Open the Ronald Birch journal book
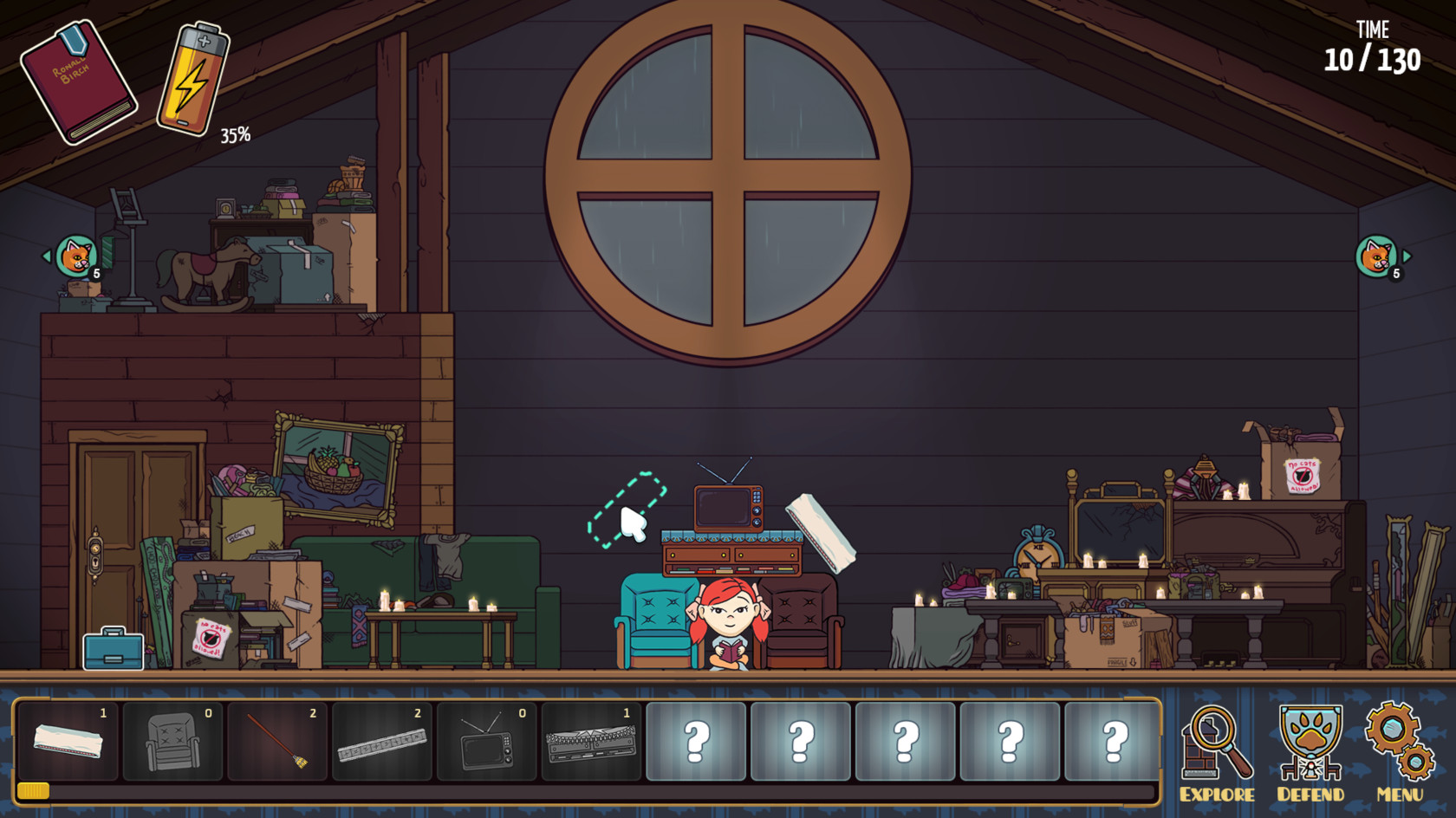This screenshot has width=1456, height=818. pos(78,82)
